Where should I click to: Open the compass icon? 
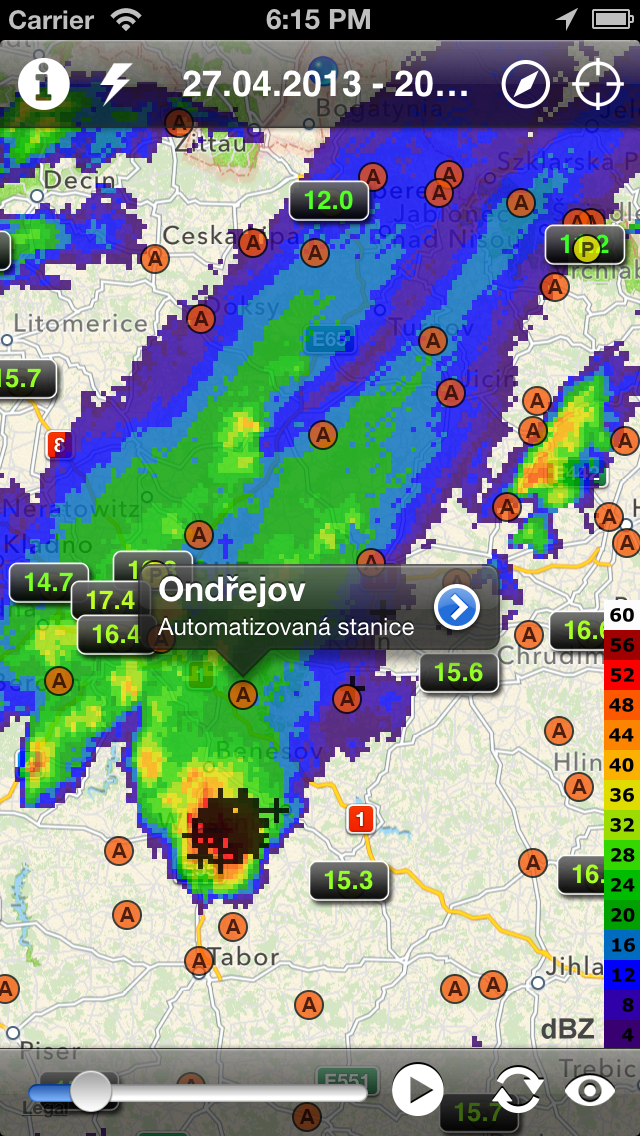click(x=525, y=85)
